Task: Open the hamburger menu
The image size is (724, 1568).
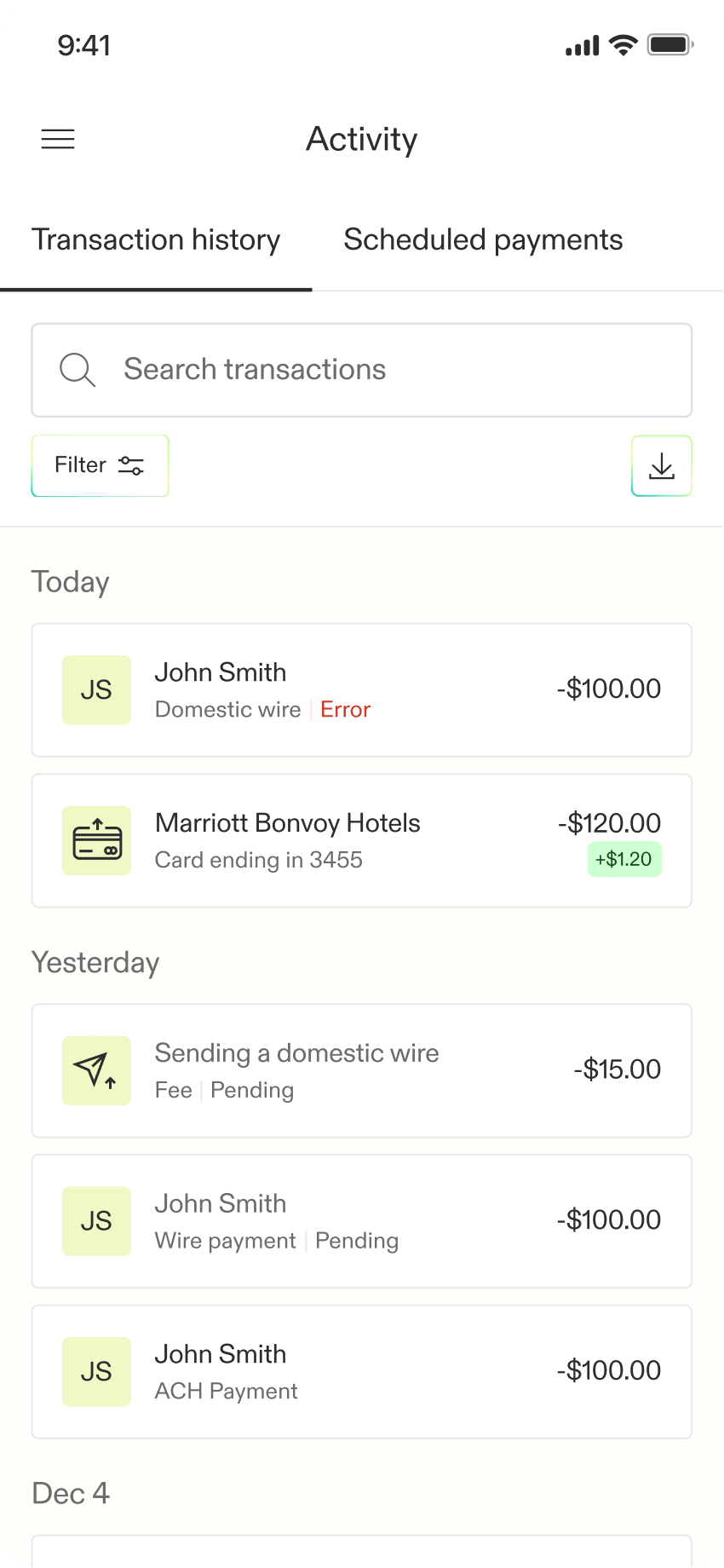Action: [x=58, y=139]
